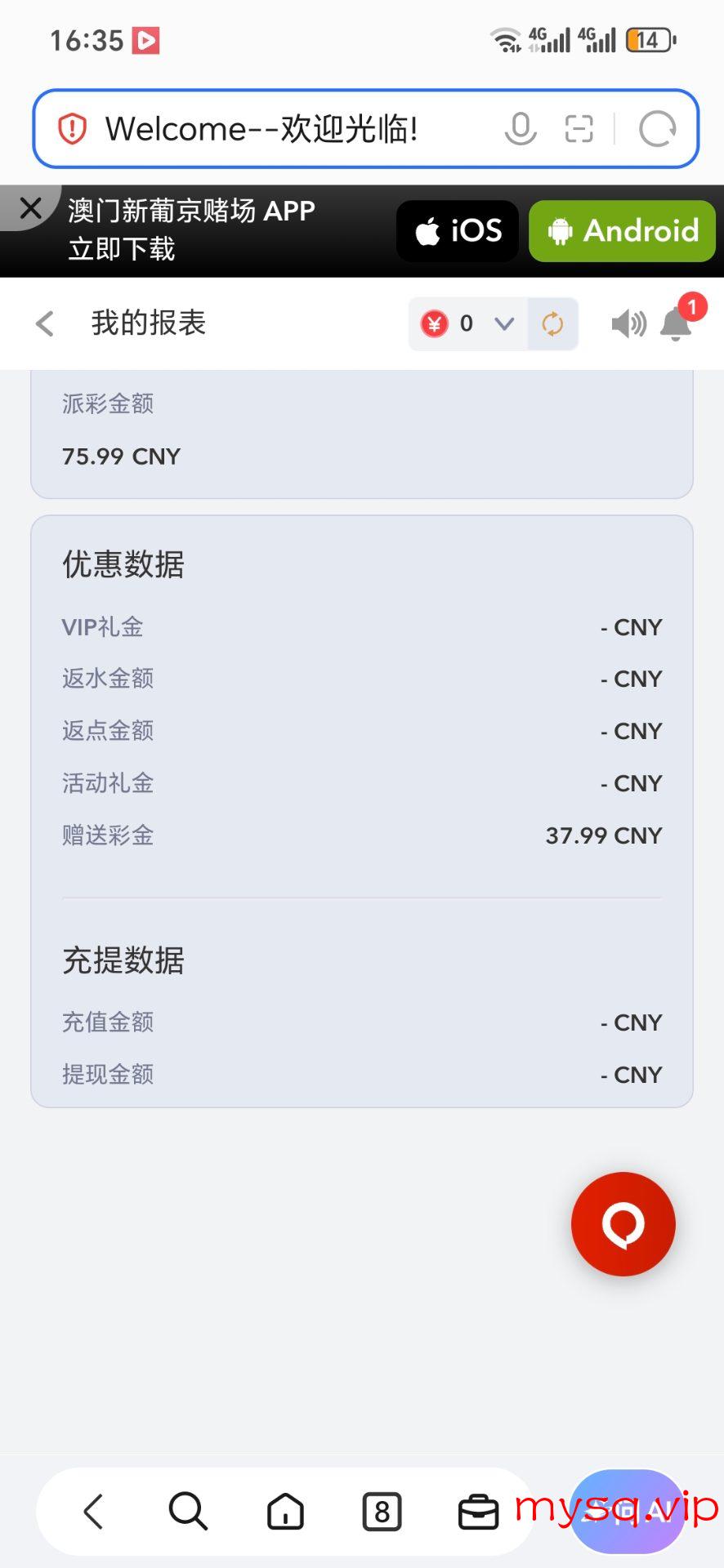The width and height of the screenshot is (724, 1568).
Task: Open the browser search magnifier
Action: pos(188,1511)
